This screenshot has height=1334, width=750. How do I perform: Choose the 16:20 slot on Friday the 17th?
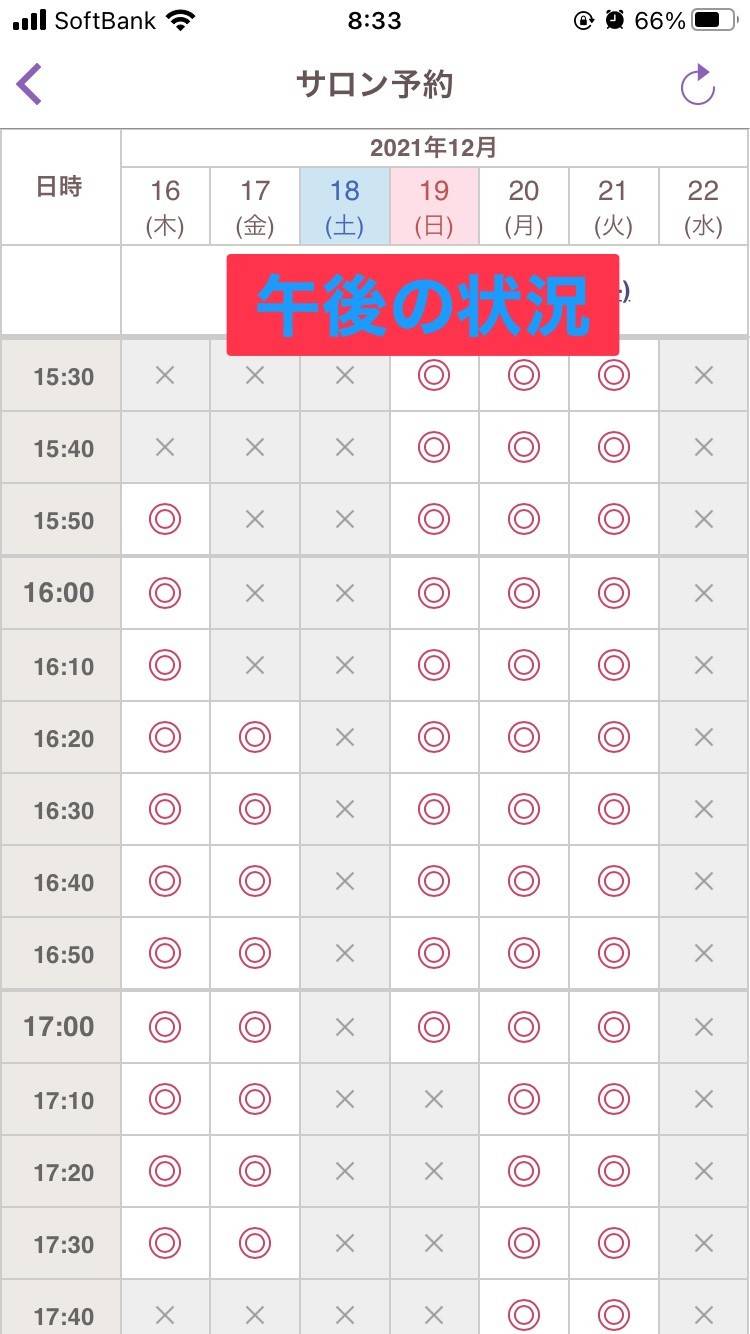point(255,738)
